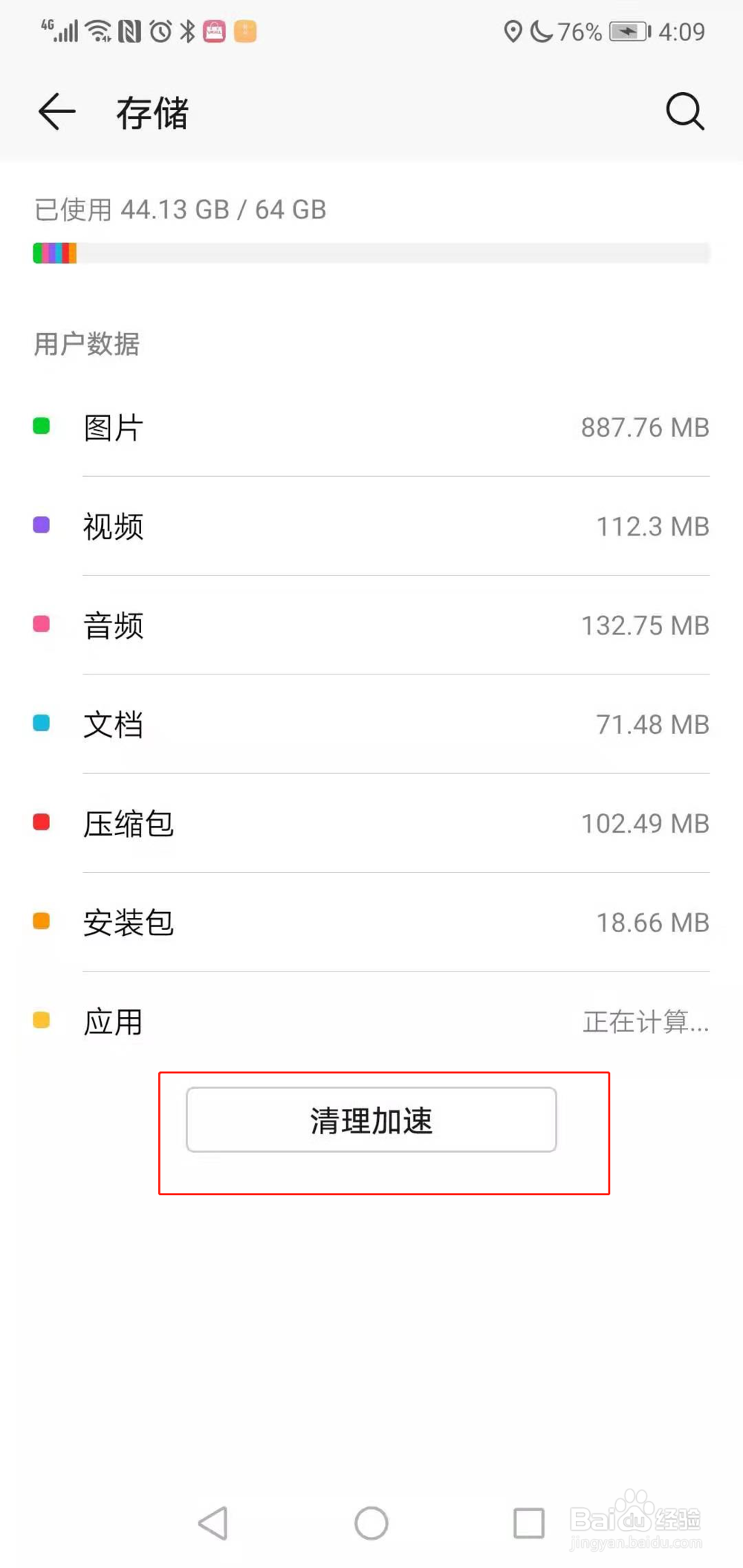Screen dimensions: 743x1568
Task: Open the Bluetooth status bar icon
Action: point(186,31)
